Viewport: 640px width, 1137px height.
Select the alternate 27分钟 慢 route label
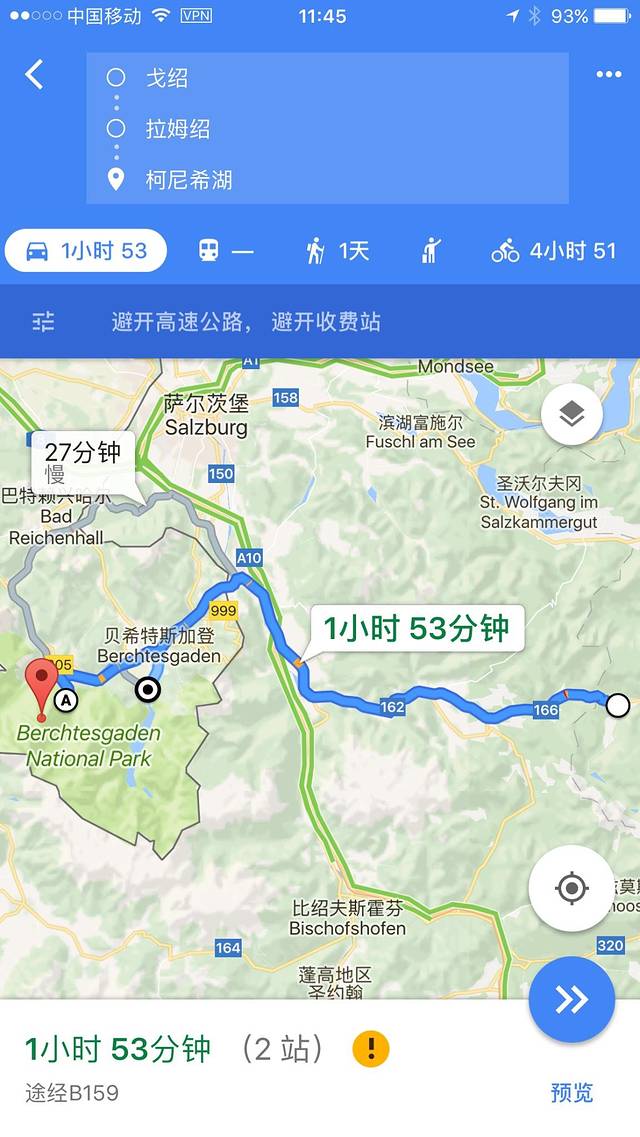(83, 461)
